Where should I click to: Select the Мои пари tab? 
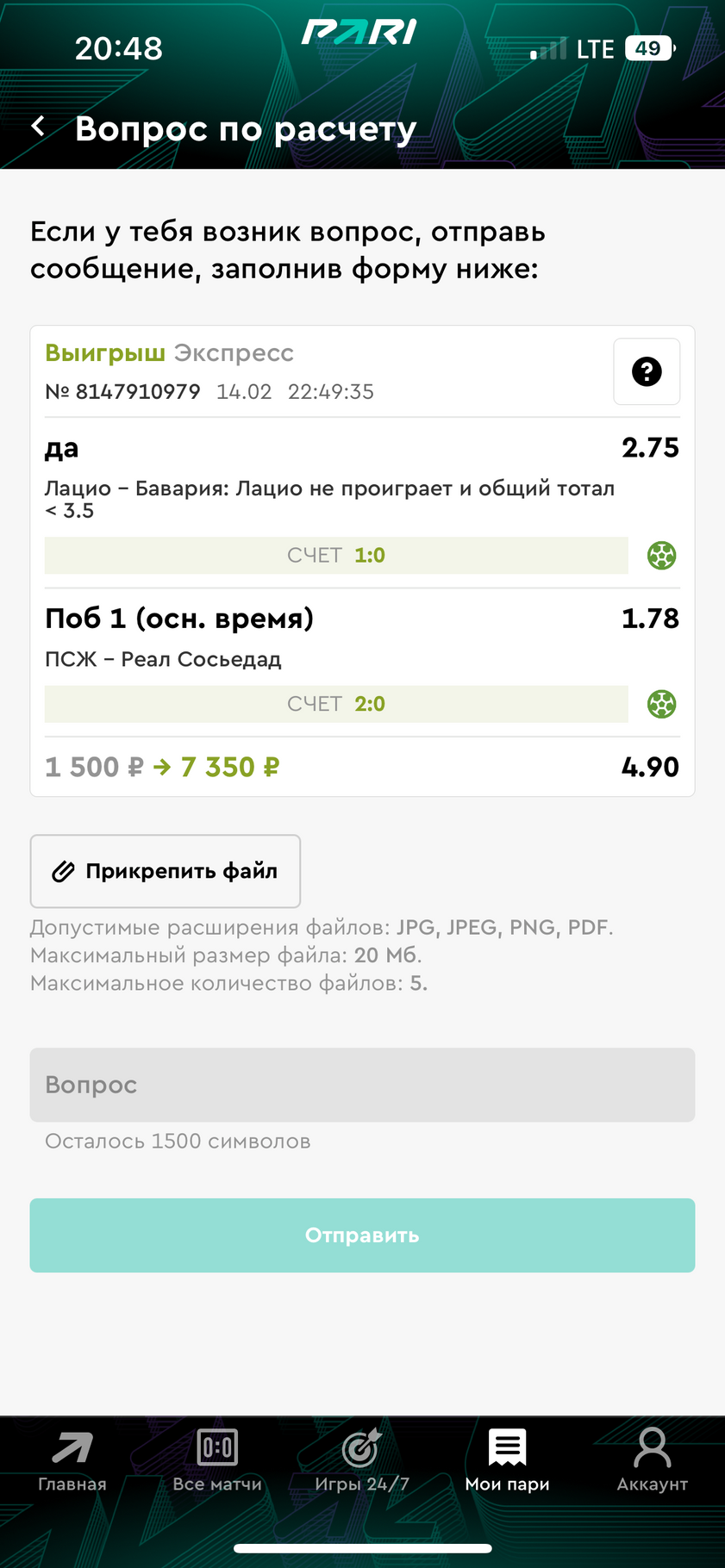click(507, 1461)
